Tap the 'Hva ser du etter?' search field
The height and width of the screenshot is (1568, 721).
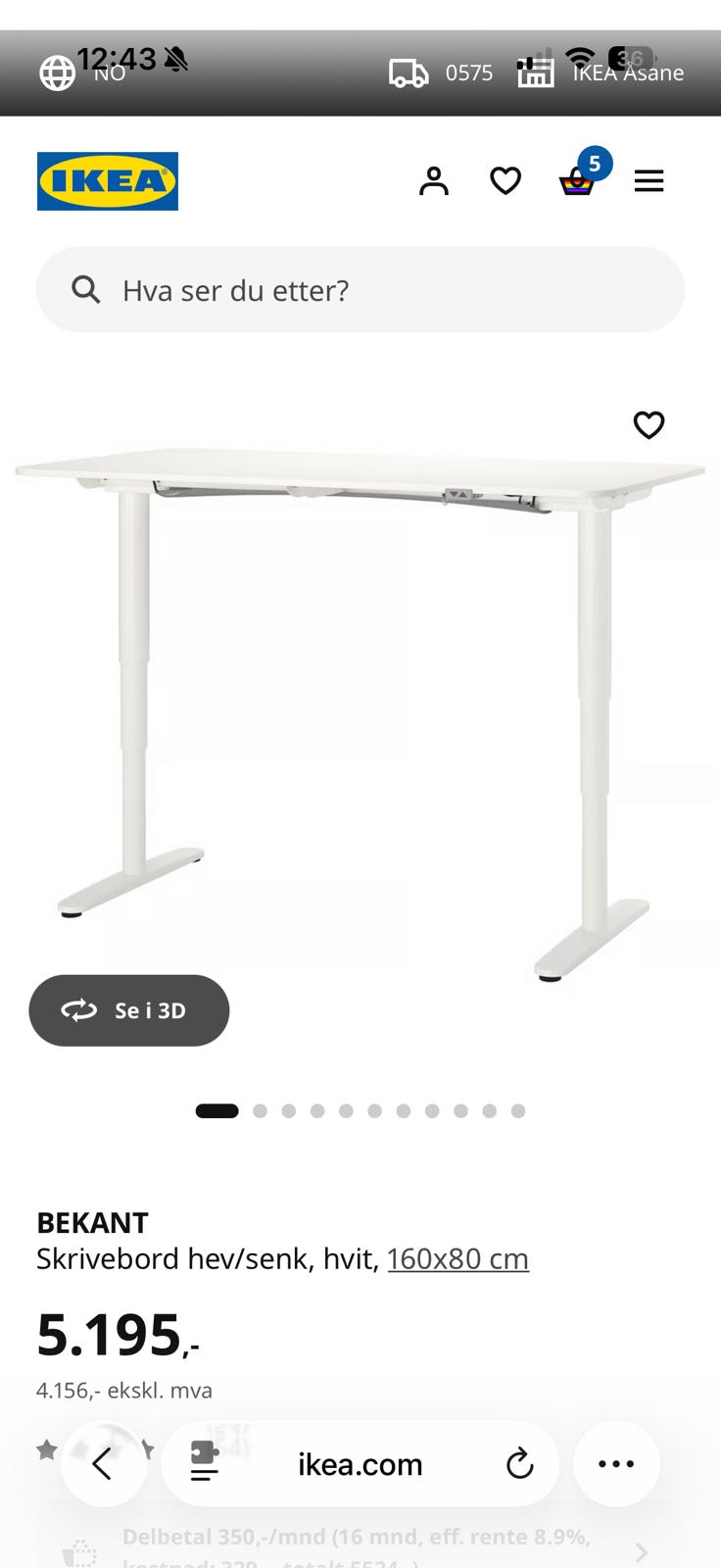(x=360, y=290)
